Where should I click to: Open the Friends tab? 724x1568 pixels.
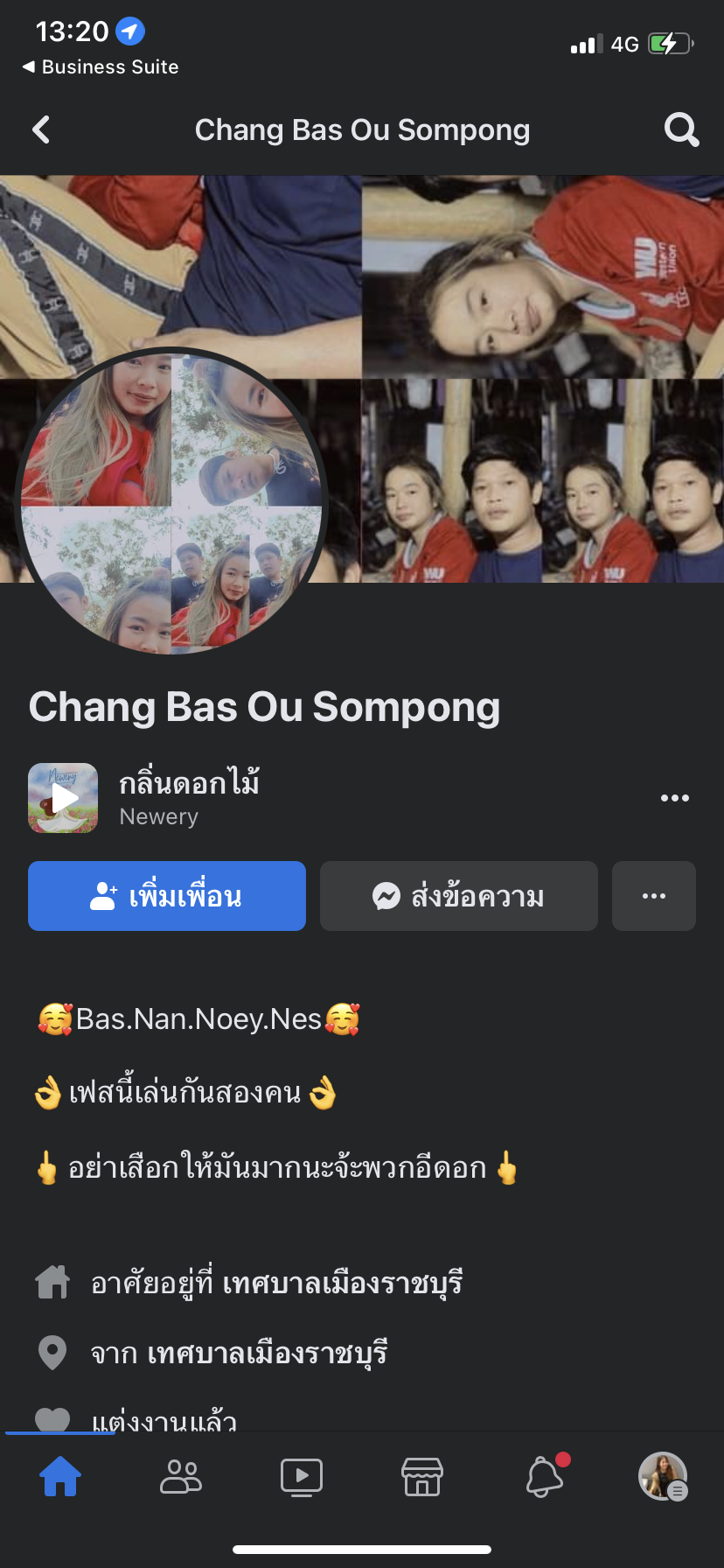pos(181,1476)
